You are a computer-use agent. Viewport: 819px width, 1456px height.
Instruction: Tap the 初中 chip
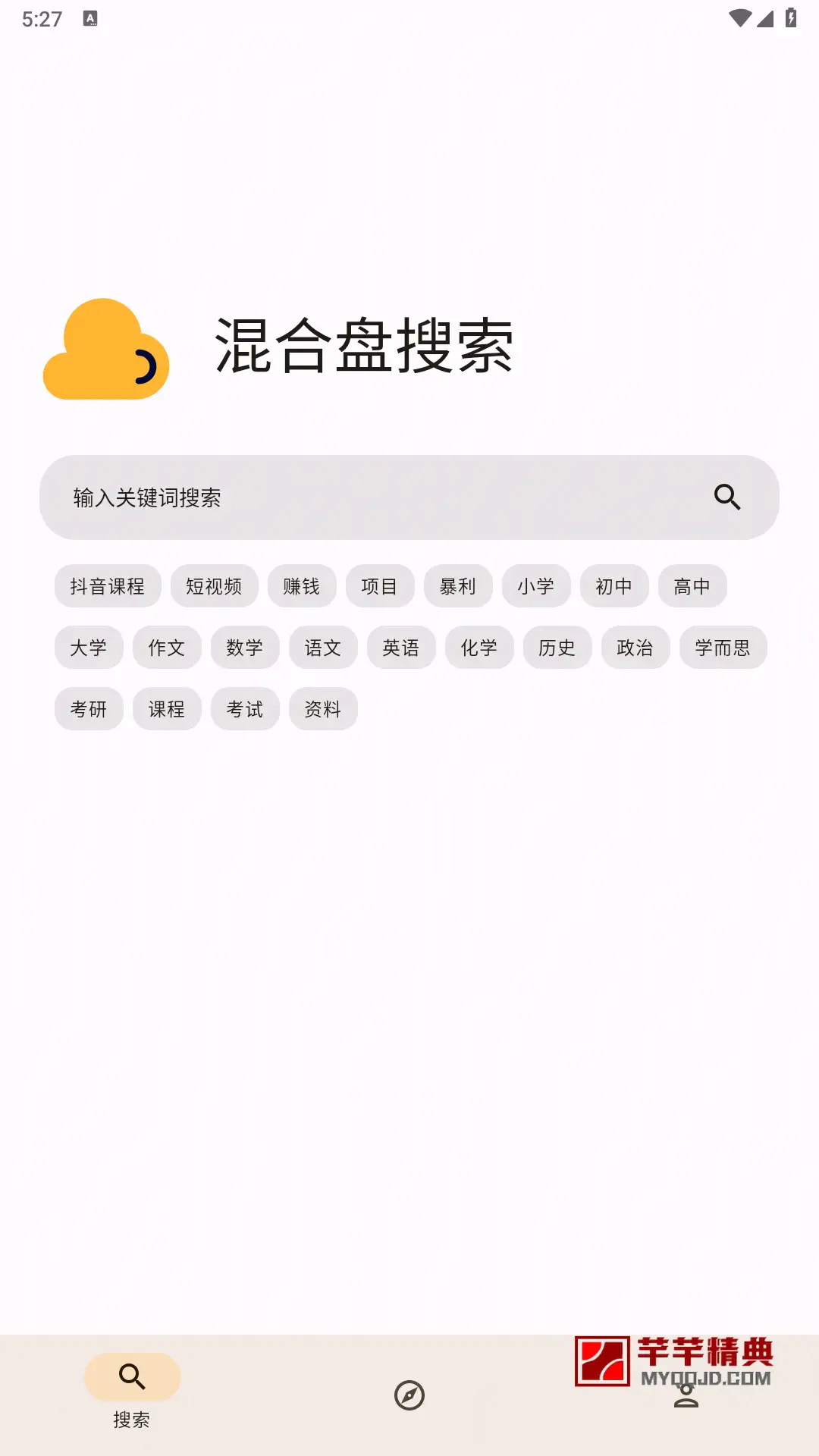tap(614, 586)
